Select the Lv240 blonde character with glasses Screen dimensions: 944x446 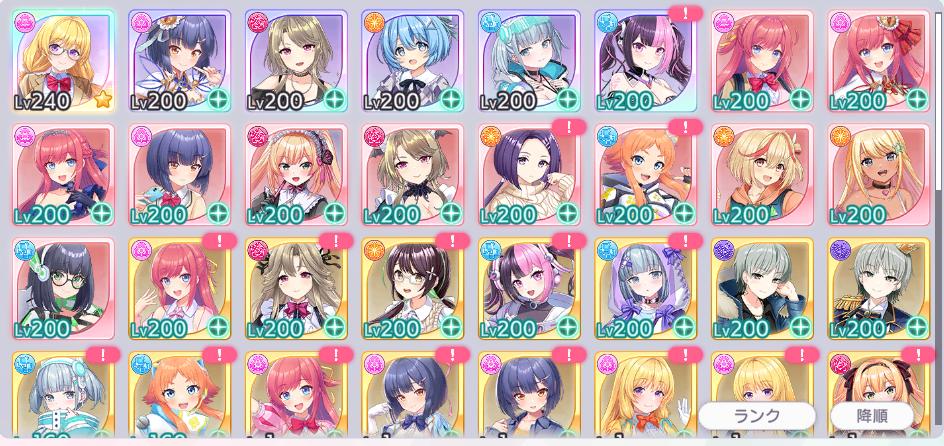pos(62,60)
